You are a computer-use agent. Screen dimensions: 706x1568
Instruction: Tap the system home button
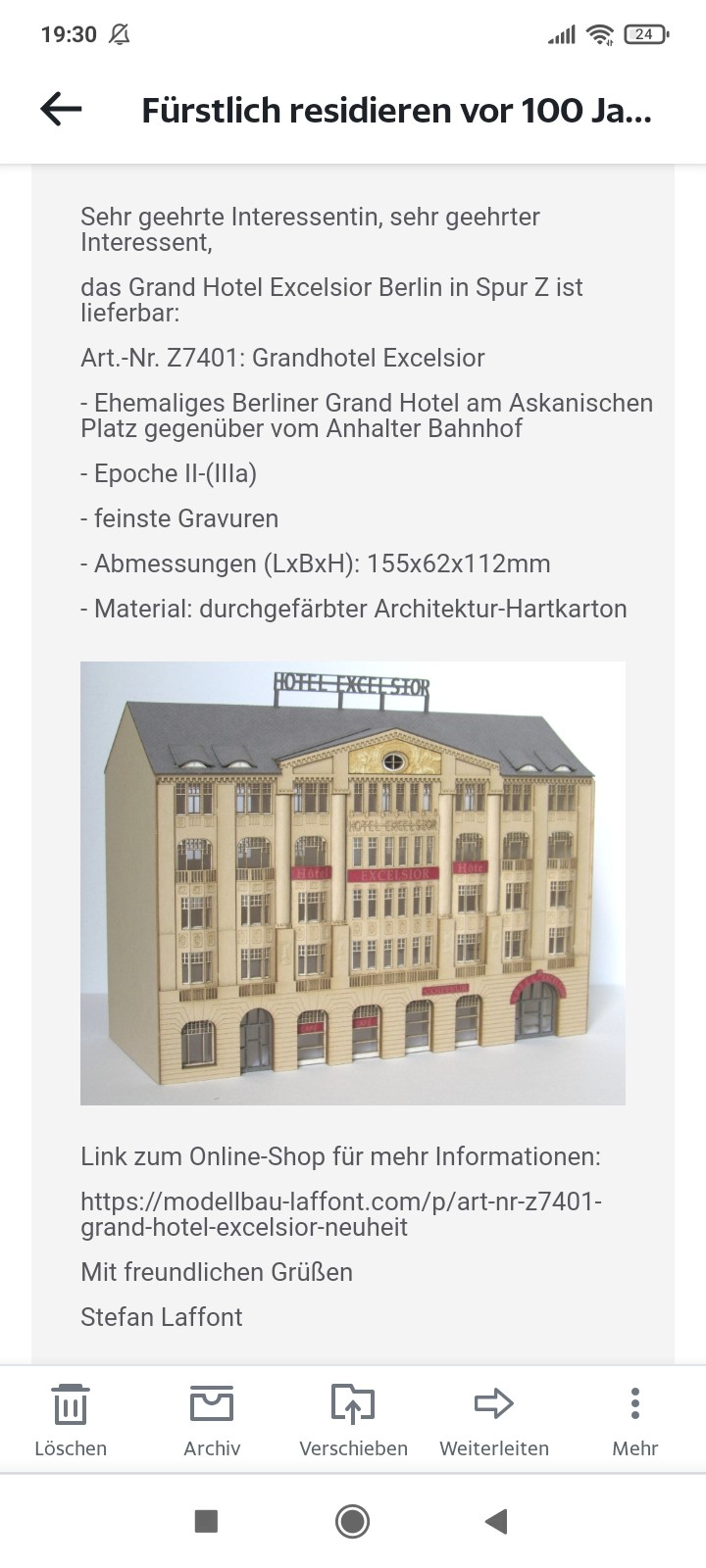(x=352, y=1521)
